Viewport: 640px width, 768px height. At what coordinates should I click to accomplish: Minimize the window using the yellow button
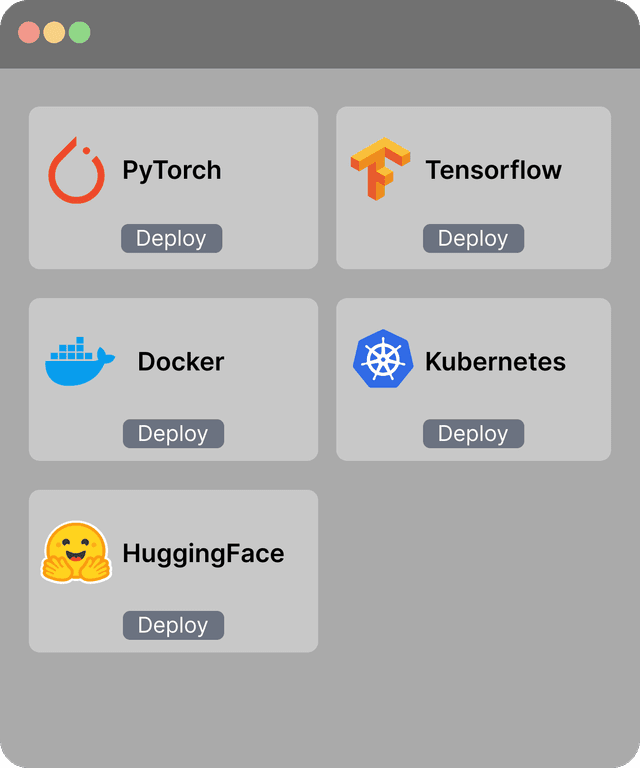(x=54, y=33)
